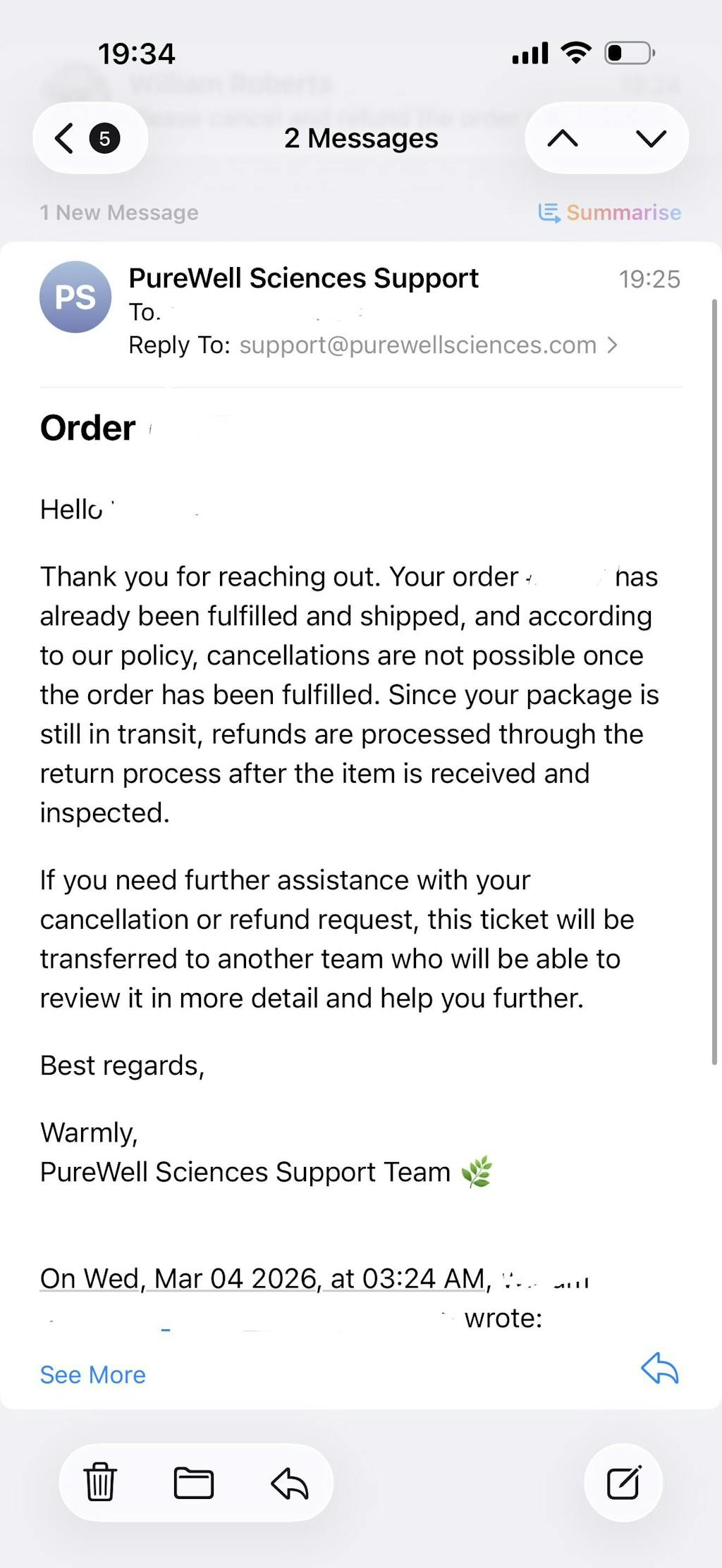722x1568 pixels.
Task: Delete this email with the trash icon
Action: click(100, 1482)
